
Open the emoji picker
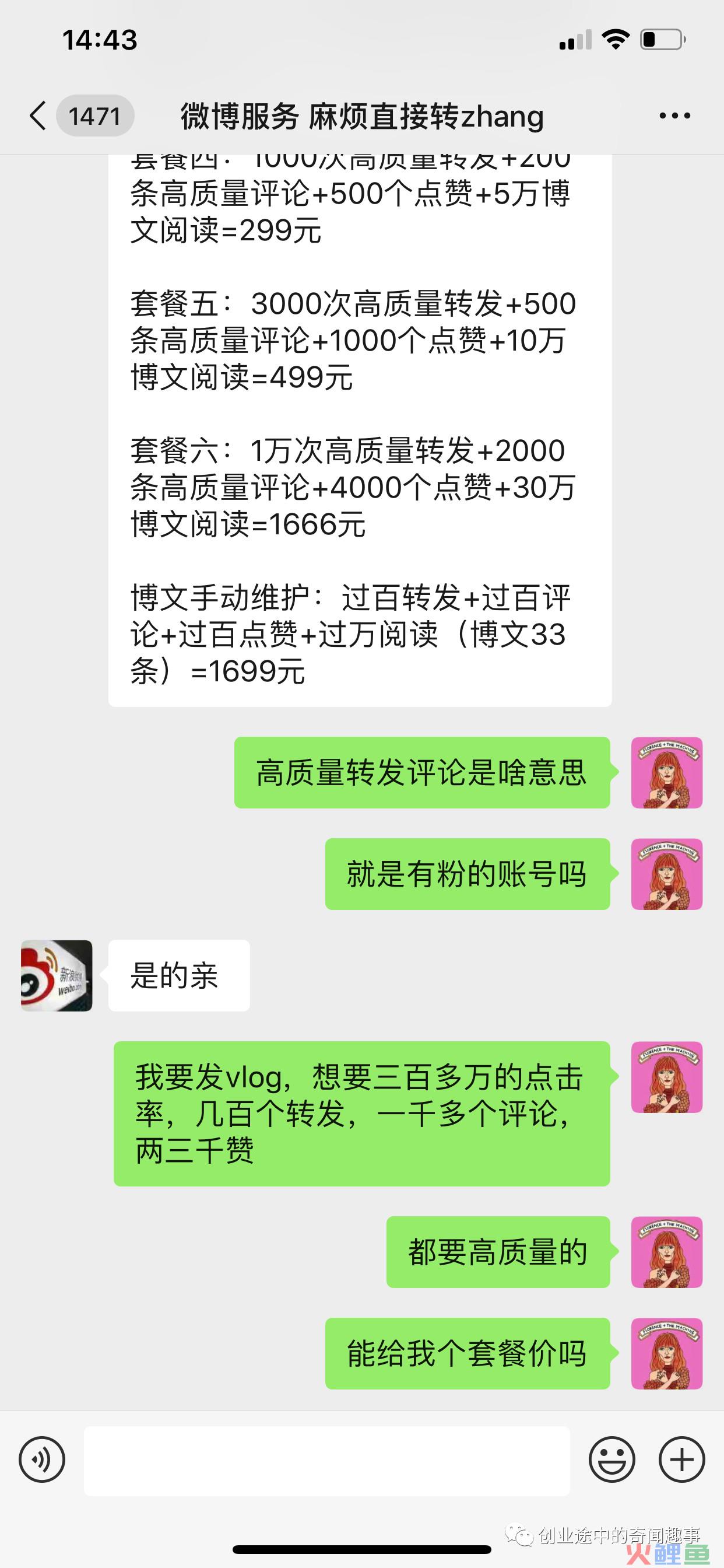coord(611,1459)
